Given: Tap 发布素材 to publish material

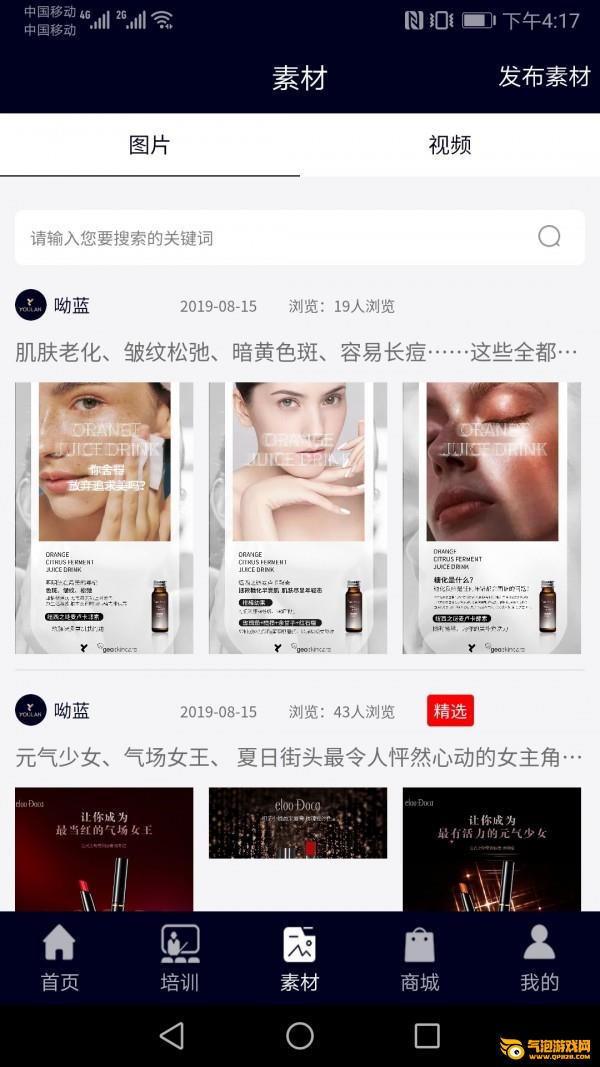Looking at the screenshot, I should [544, 77].
